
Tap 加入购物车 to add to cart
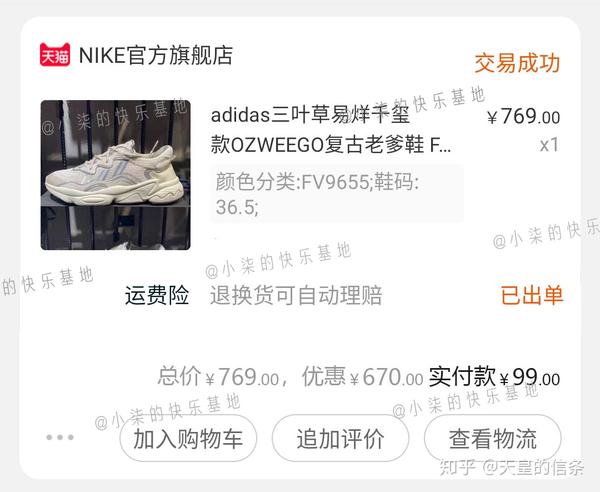point(188,438)
